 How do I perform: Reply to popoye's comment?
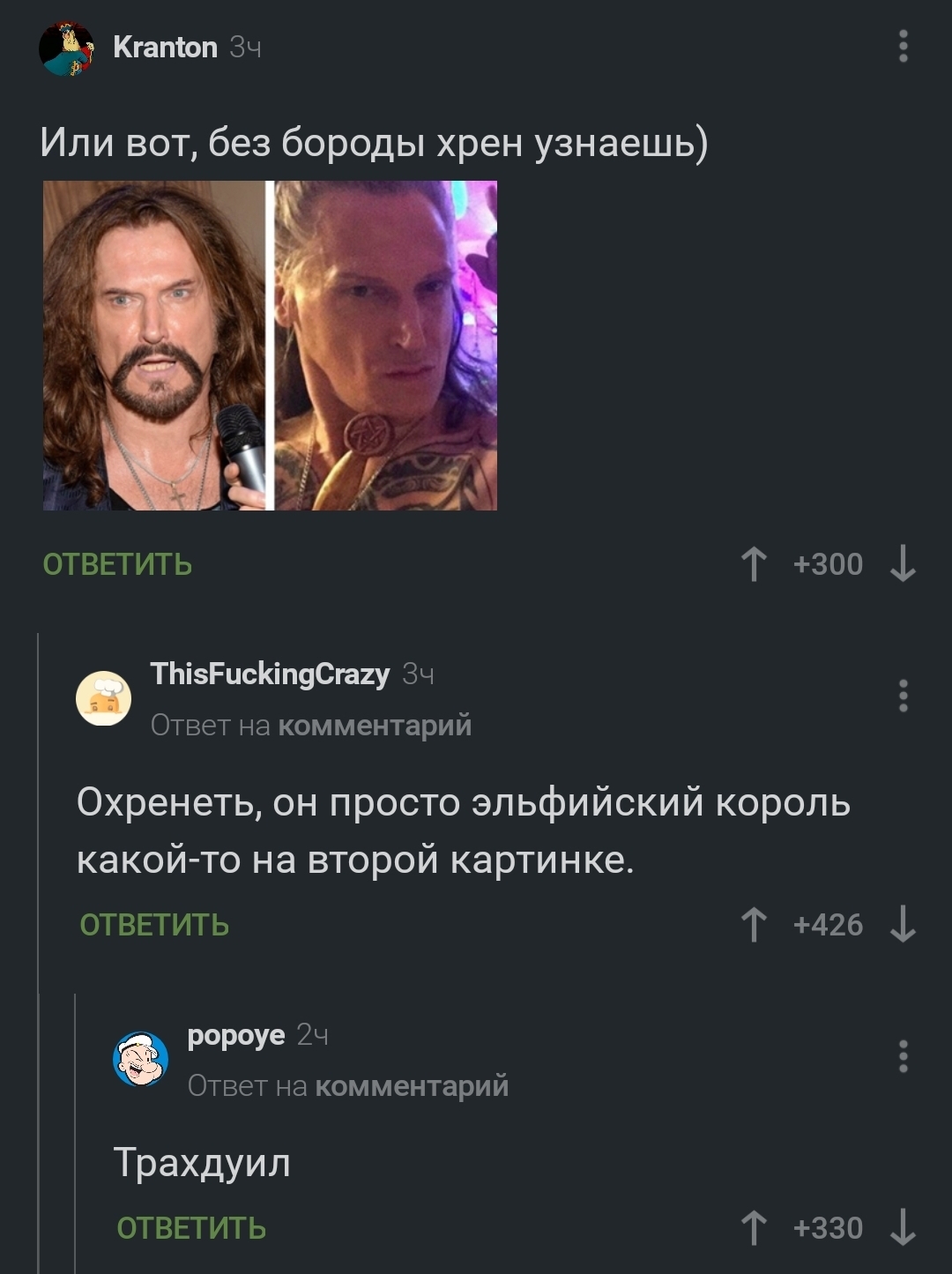point(191,1228)
